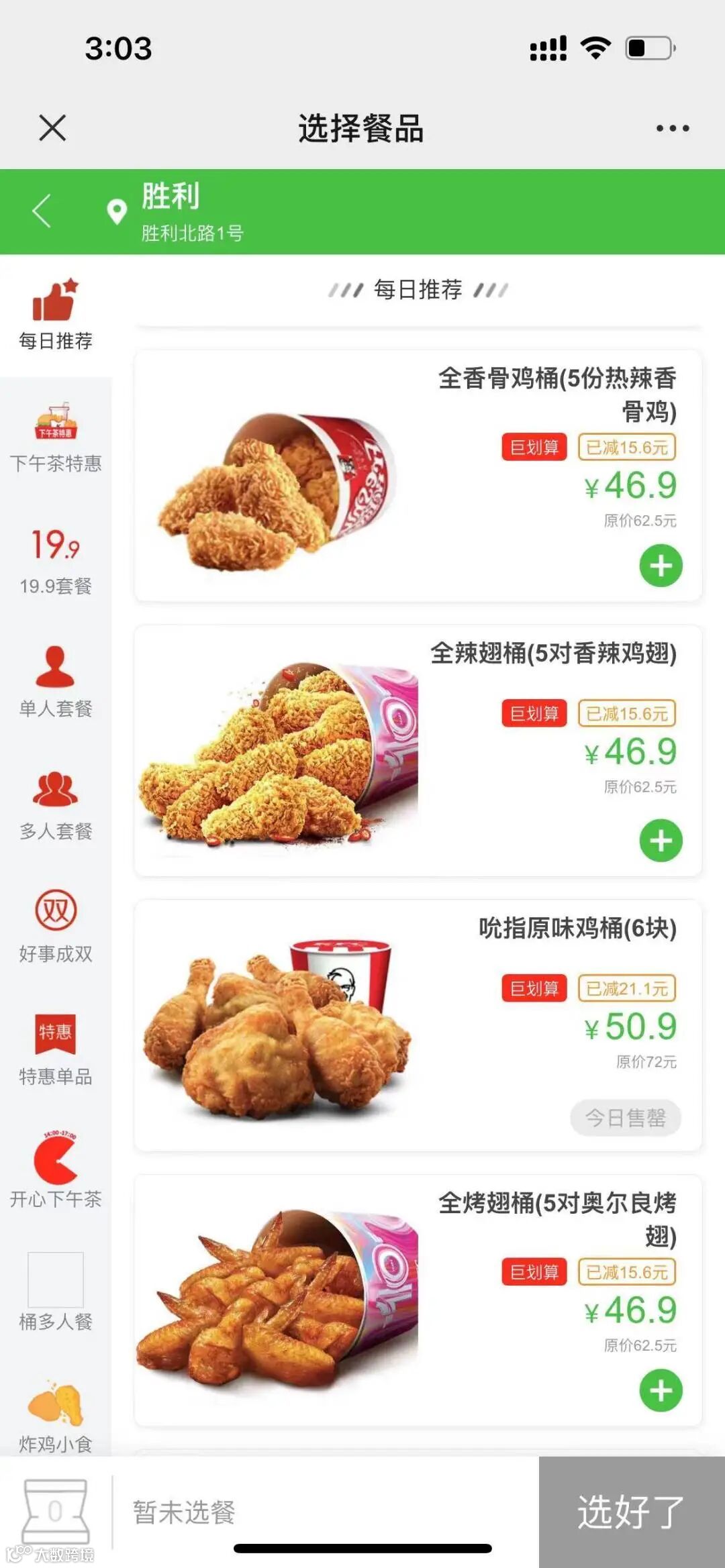Add 全香骨鸡桶 to the cart
Screen dimensions: 725x1568
(x=661, y=566)
